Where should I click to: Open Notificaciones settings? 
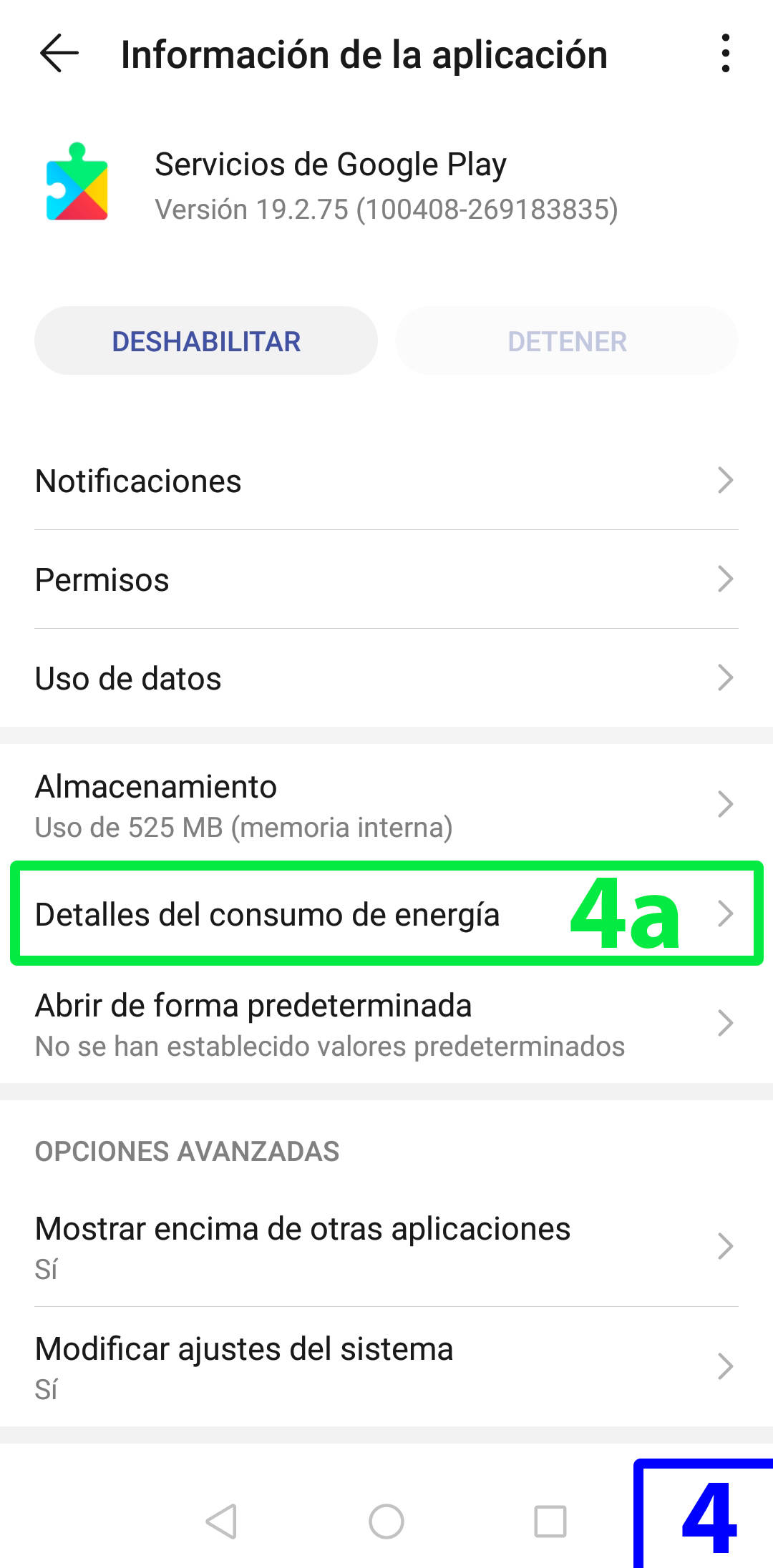click(386, 481)
